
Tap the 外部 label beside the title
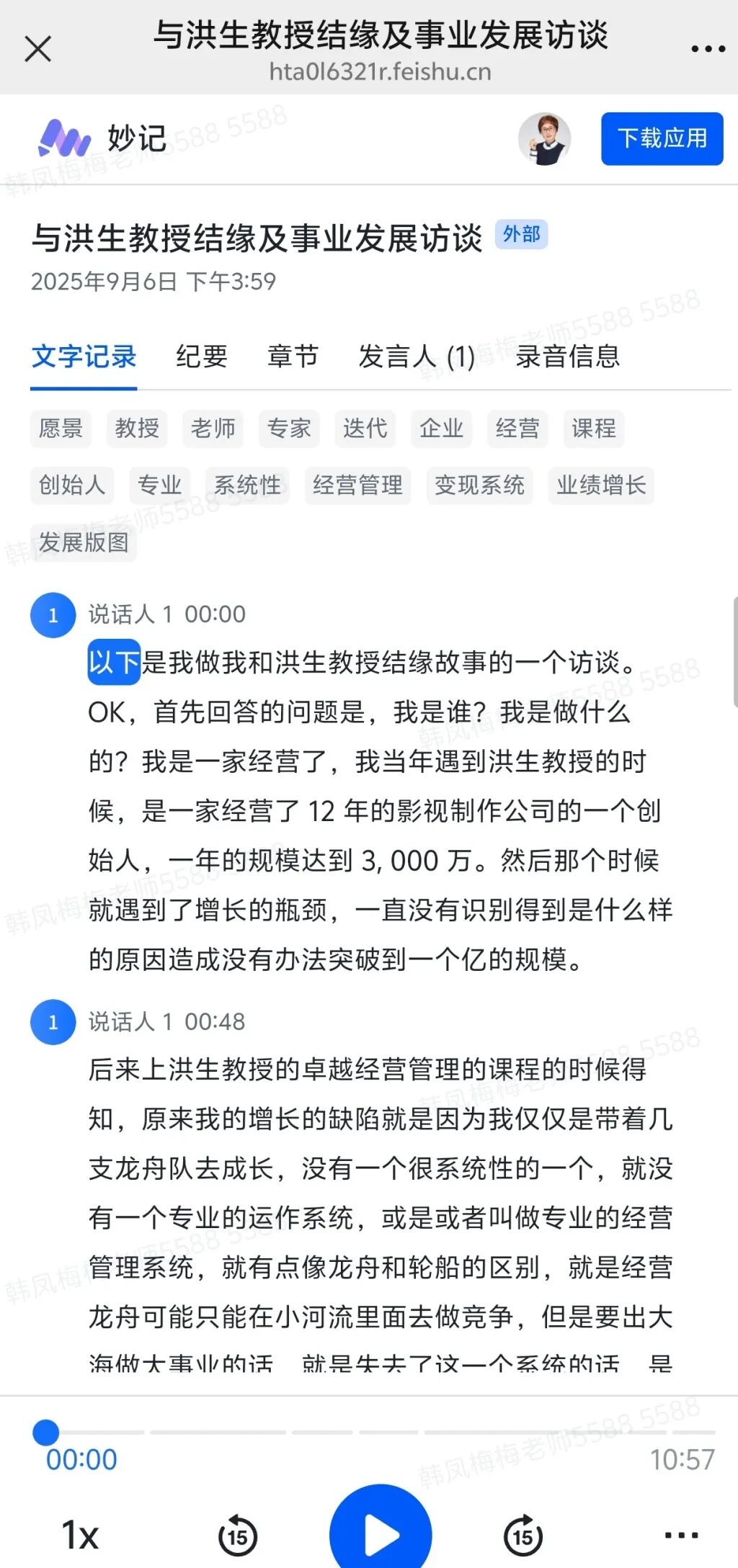click(x=520, y=236)
